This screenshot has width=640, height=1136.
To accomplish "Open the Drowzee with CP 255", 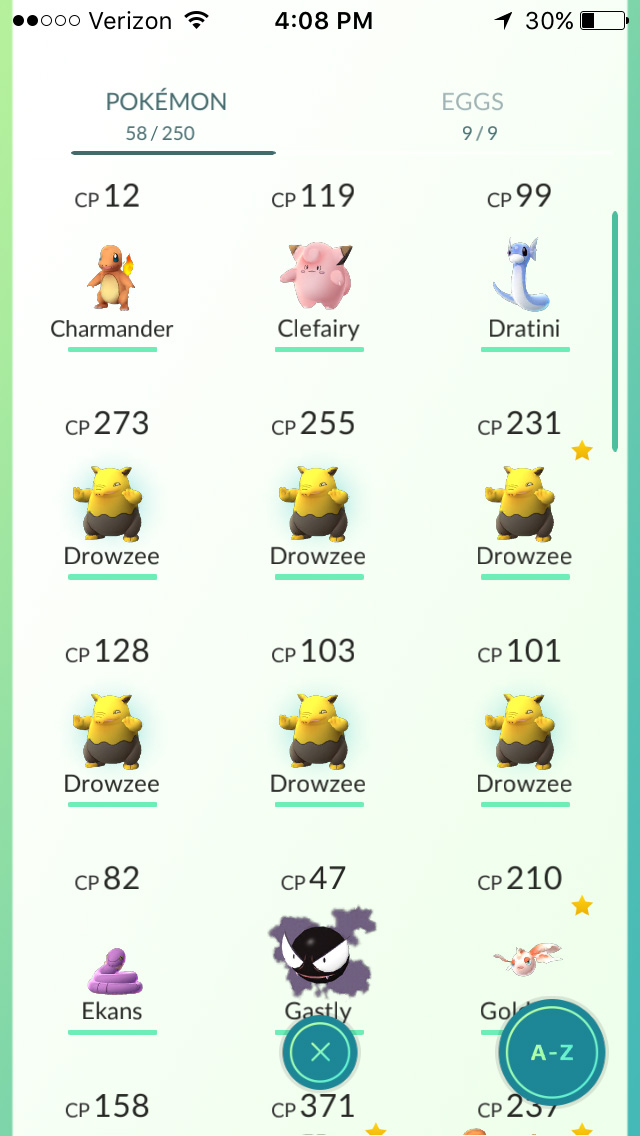I will pos(318,505).
